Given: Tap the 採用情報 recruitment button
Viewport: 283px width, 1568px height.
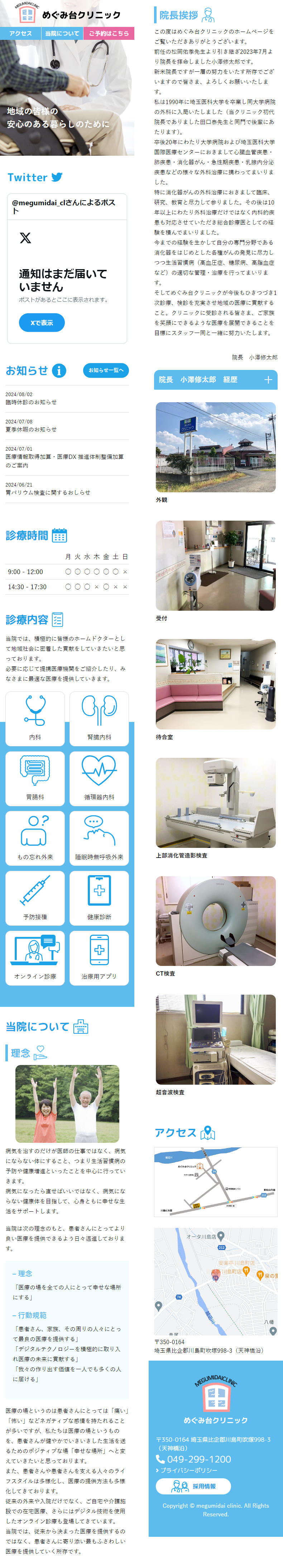Looking at the screenshot, I should (193, 1487).
